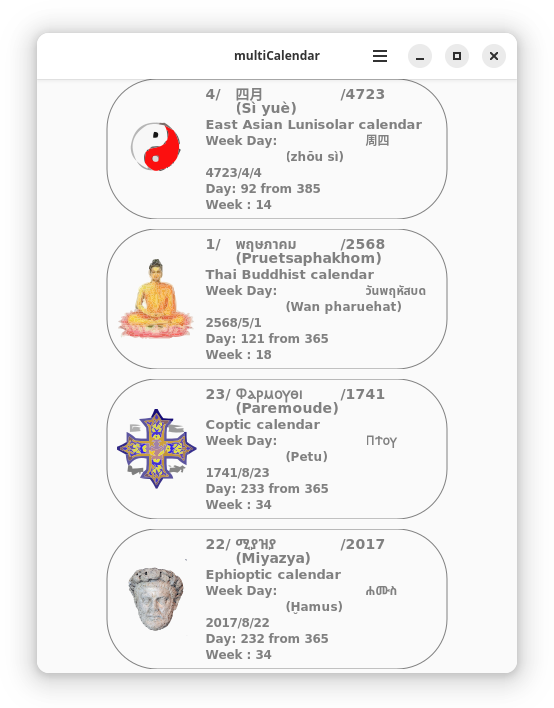
Task: Open the Coptic calendar card
Action: point(277,449)
